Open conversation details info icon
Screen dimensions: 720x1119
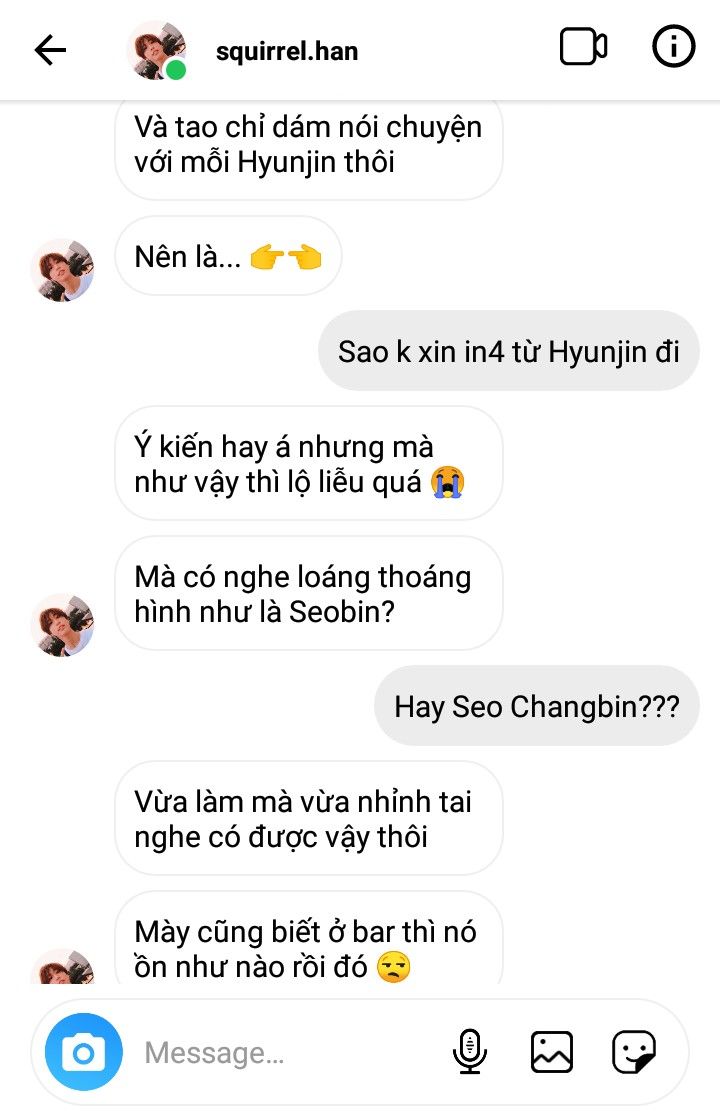pyautogui.click(x=673, y=48)
